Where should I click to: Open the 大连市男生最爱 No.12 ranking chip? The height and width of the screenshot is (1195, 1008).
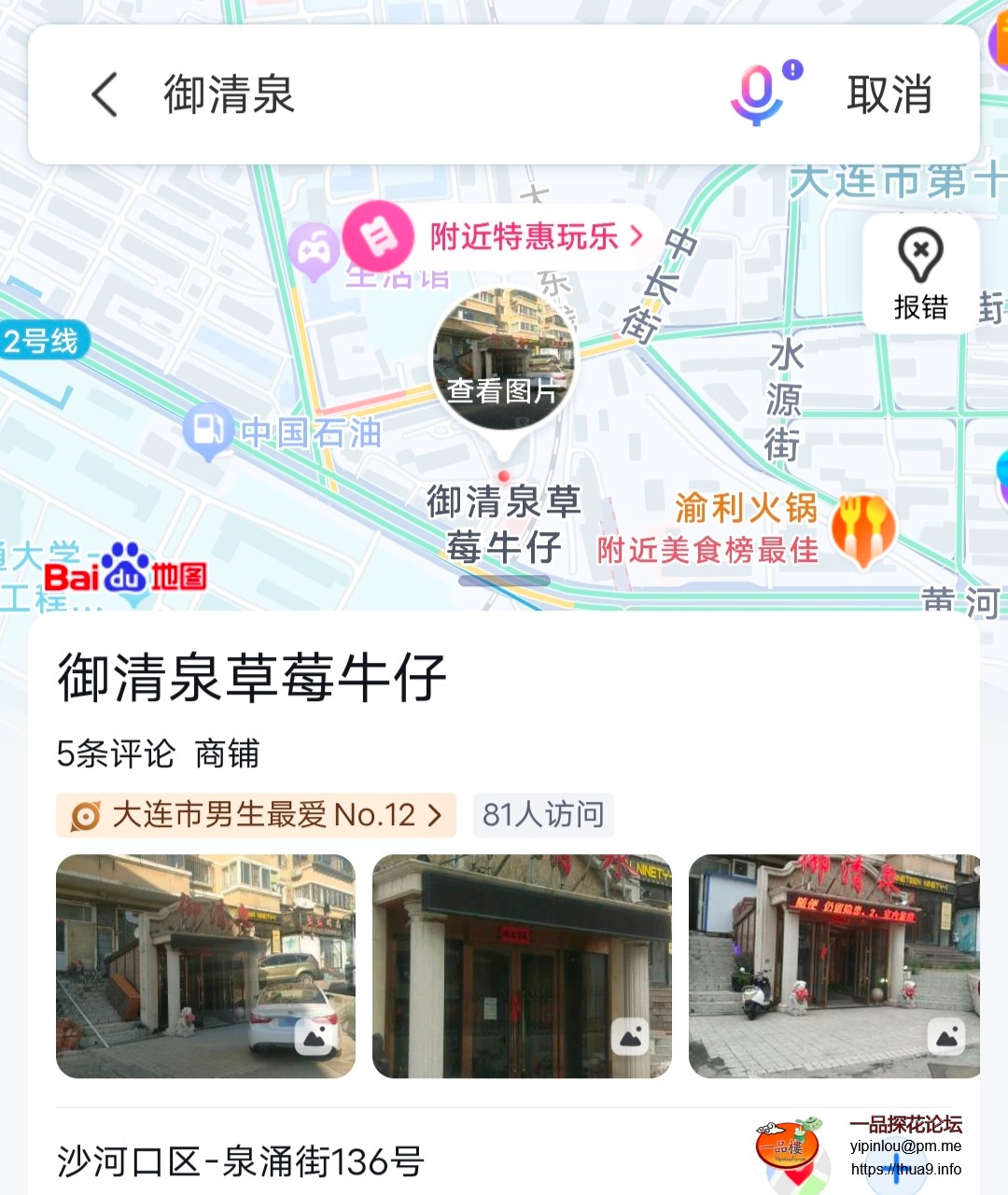click(x=257, y=815)
